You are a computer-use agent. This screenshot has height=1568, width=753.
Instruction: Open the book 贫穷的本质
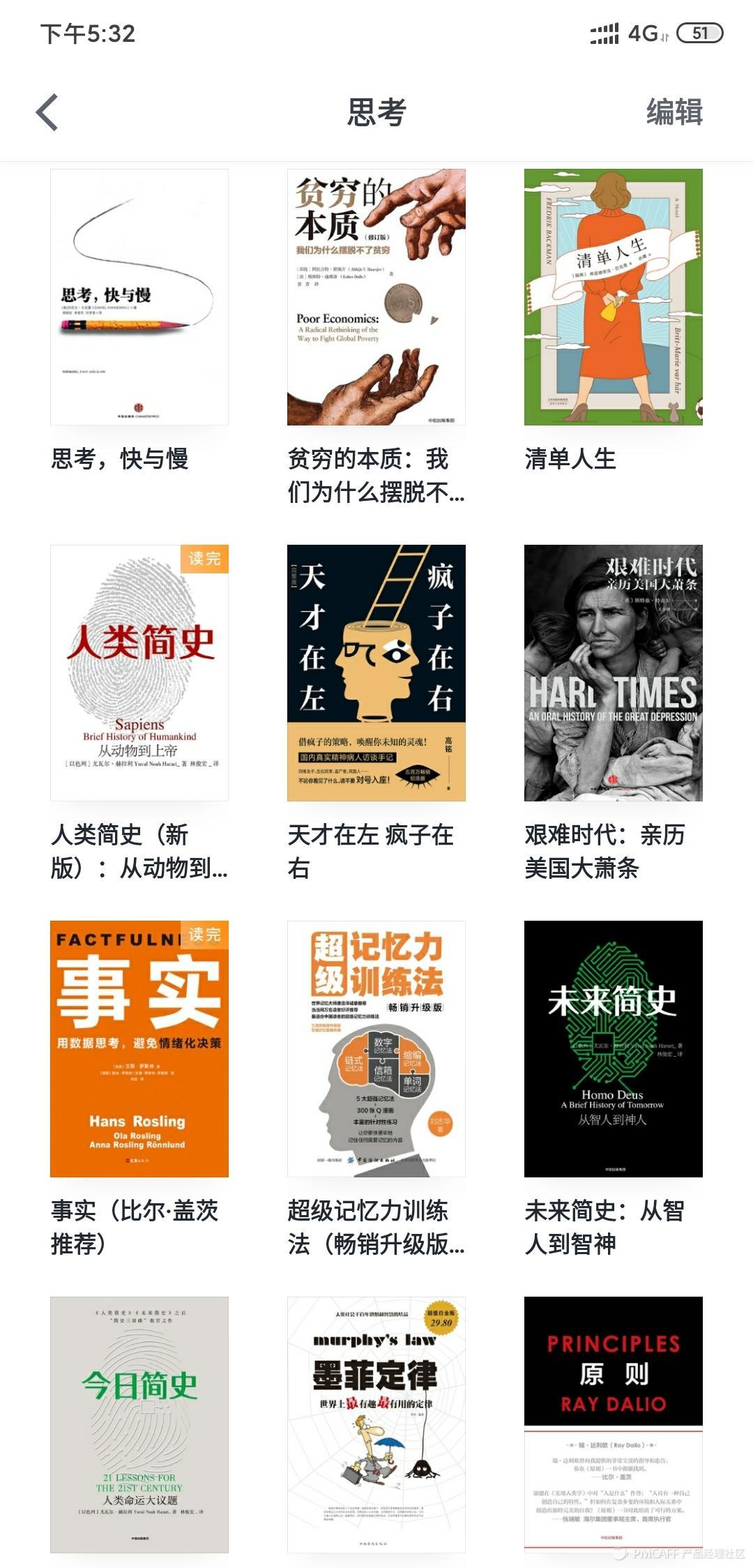[376, 297]
